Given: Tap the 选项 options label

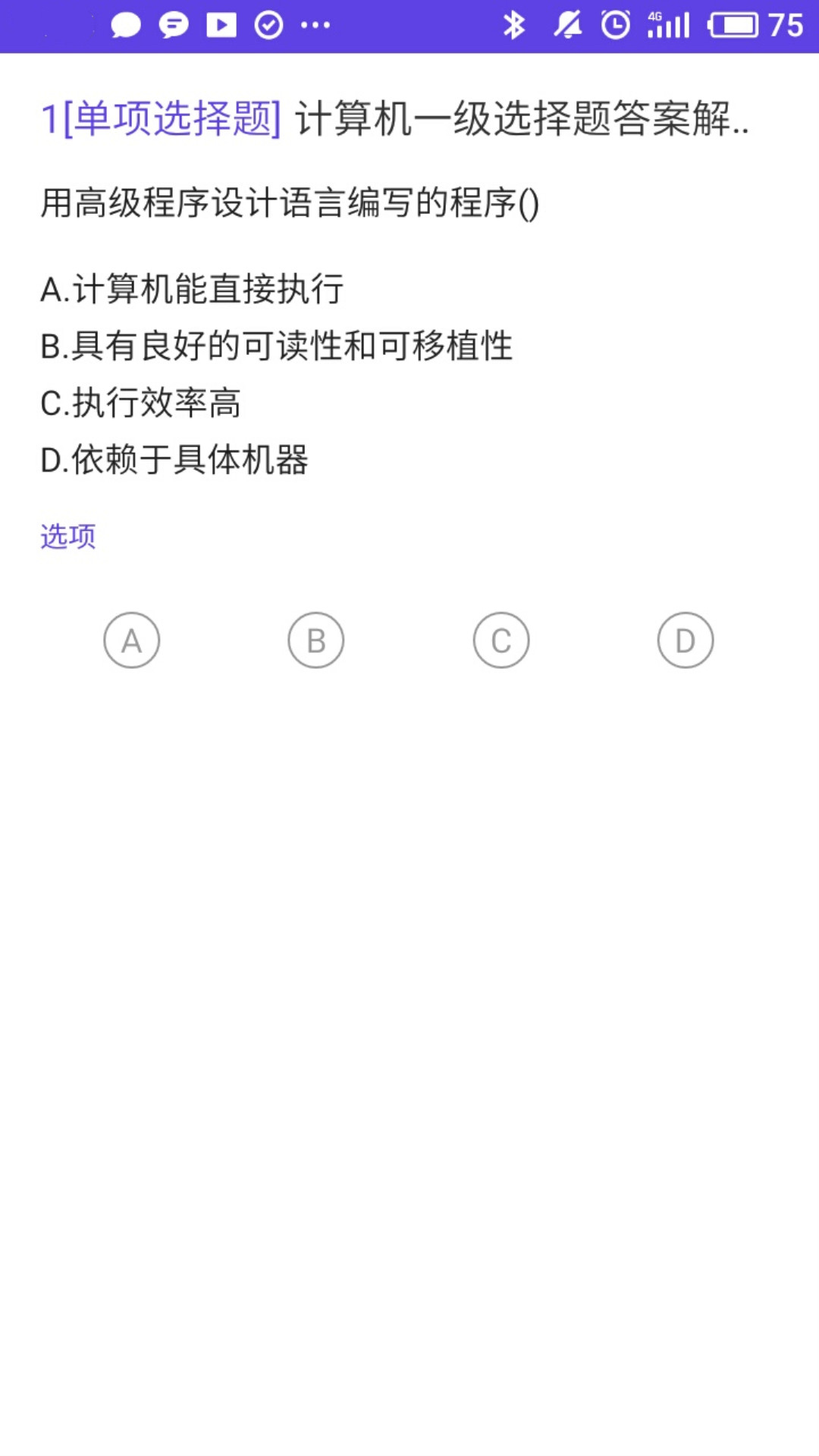Looking at the screenshot, I should pos(67,537).
